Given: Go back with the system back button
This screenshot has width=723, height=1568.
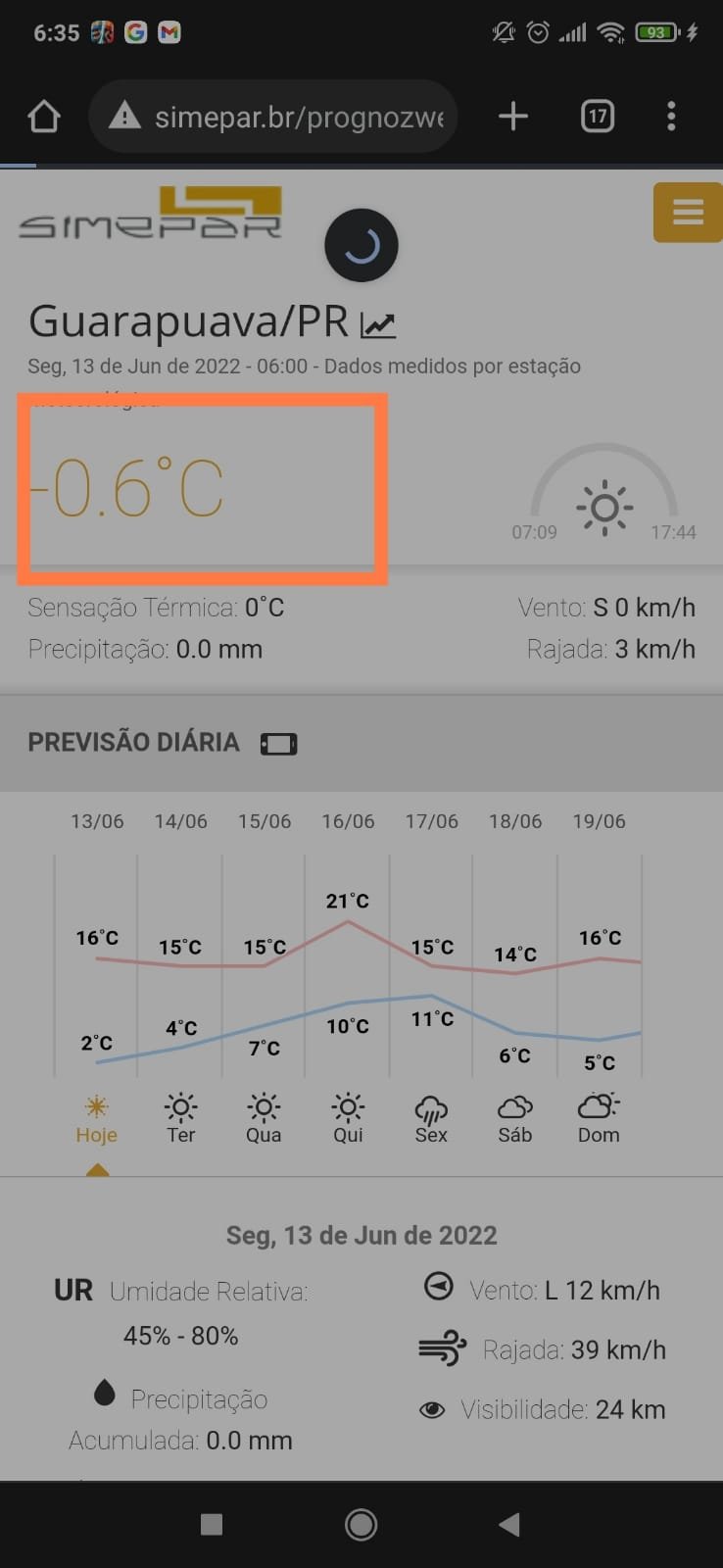Looking at the screenshot, I should click(x=509, y=1524).
